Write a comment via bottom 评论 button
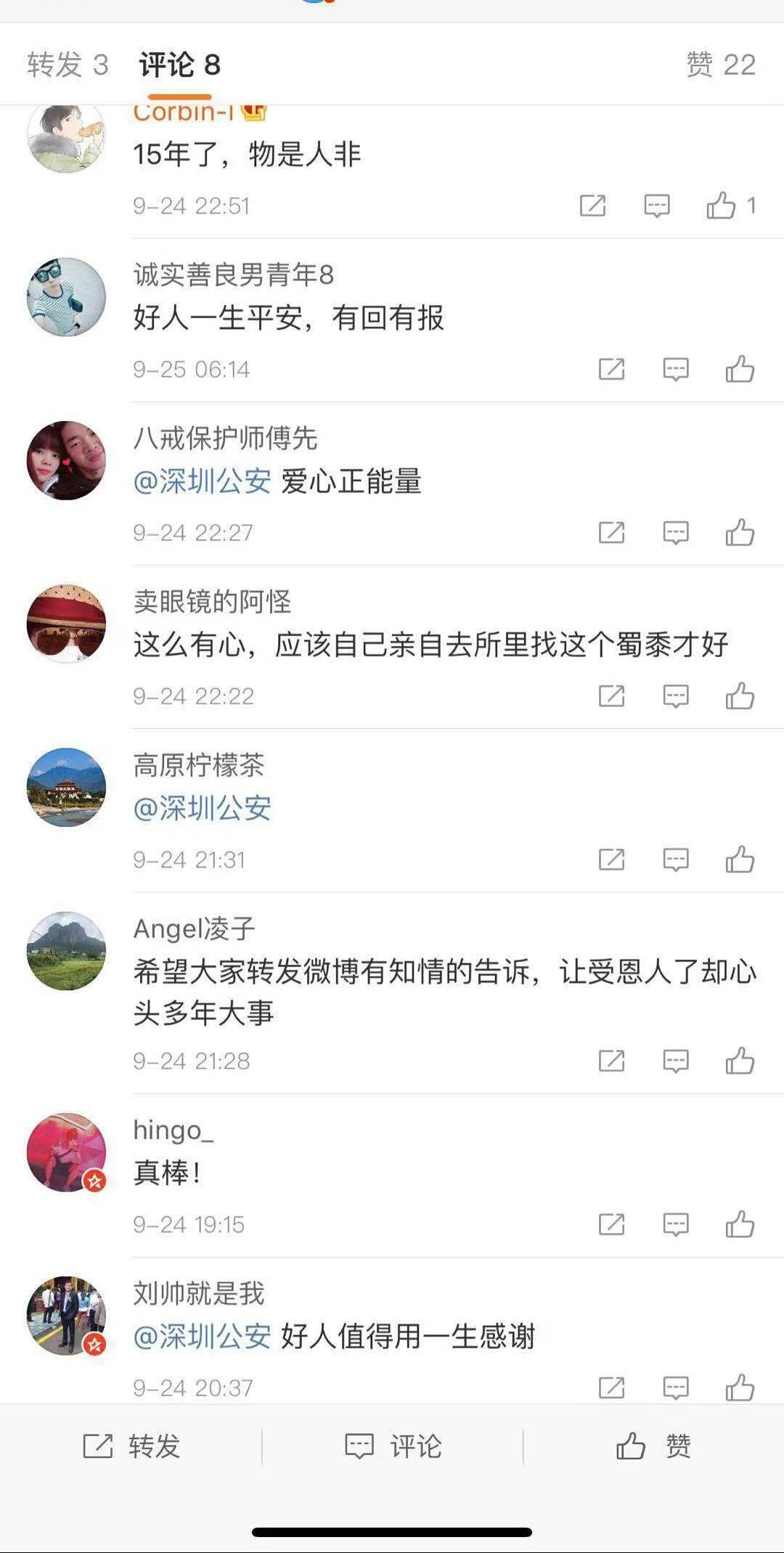 point(393,1446)
